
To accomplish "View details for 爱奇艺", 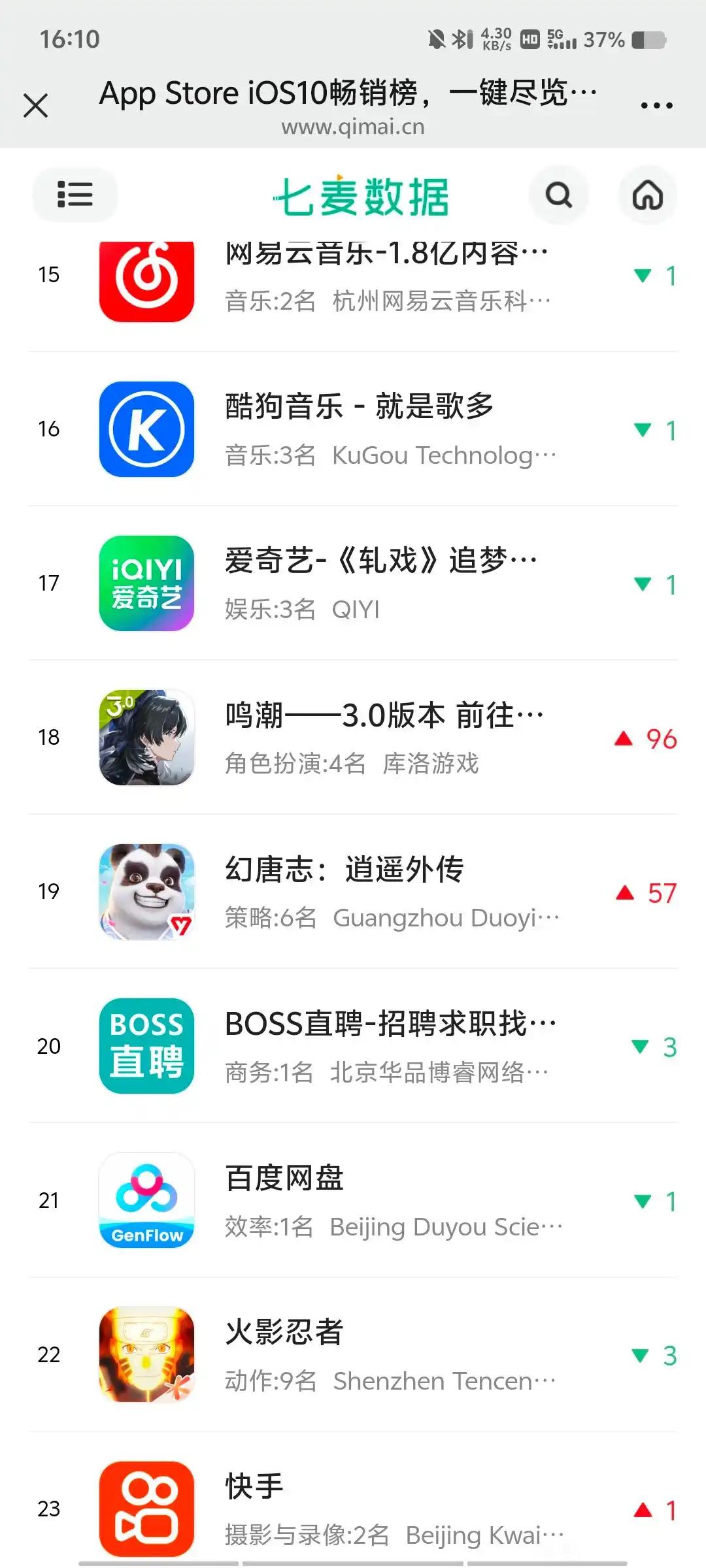I will click(353, 583).
